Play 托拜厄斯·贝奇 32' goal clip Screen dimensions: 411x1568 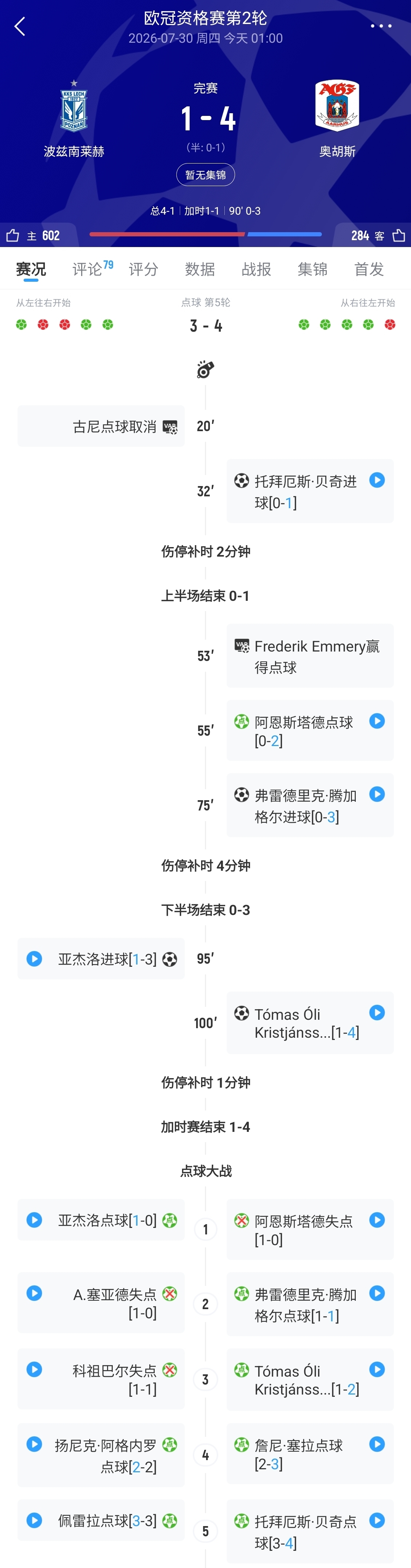click(x=377, y=480)
